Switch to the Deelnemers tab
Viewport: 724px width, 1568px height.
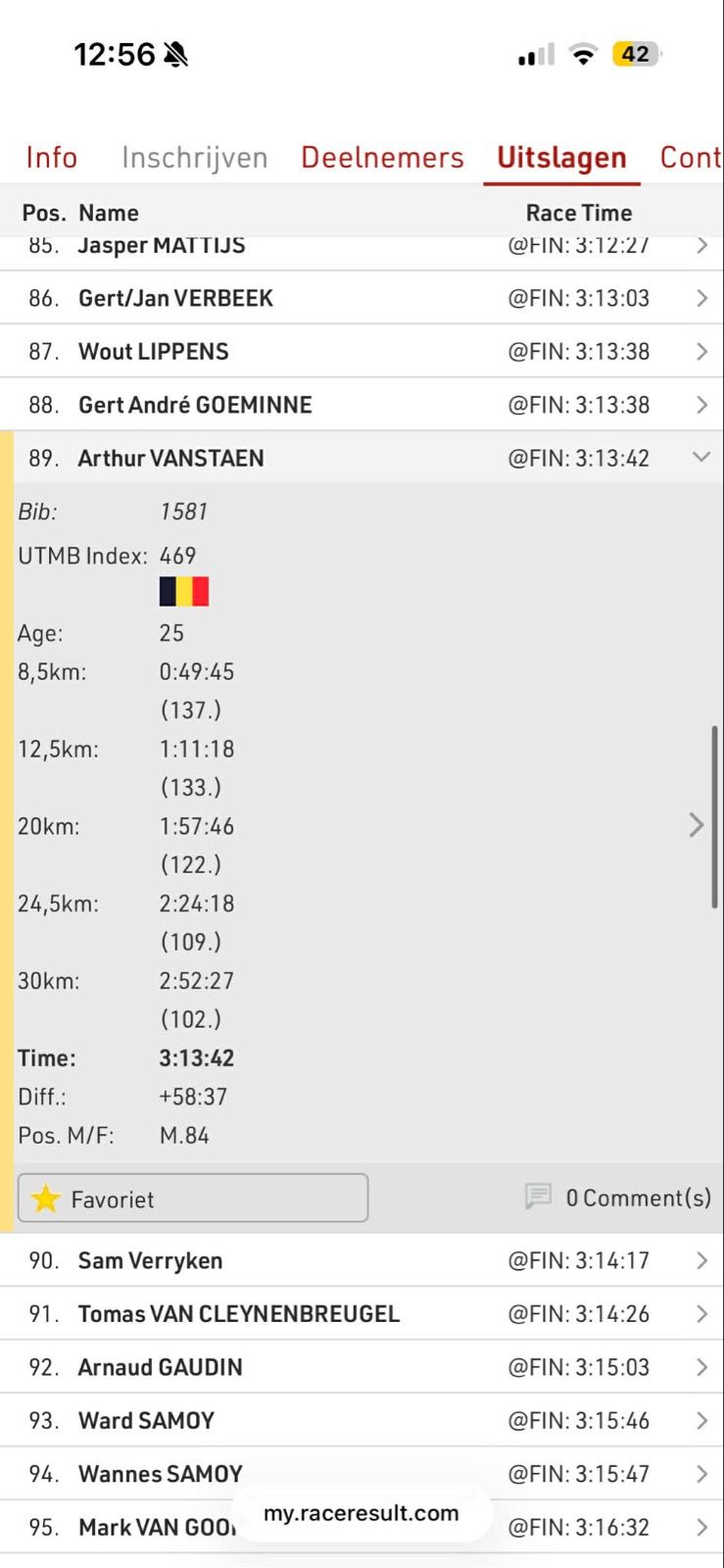click(382, 158)
